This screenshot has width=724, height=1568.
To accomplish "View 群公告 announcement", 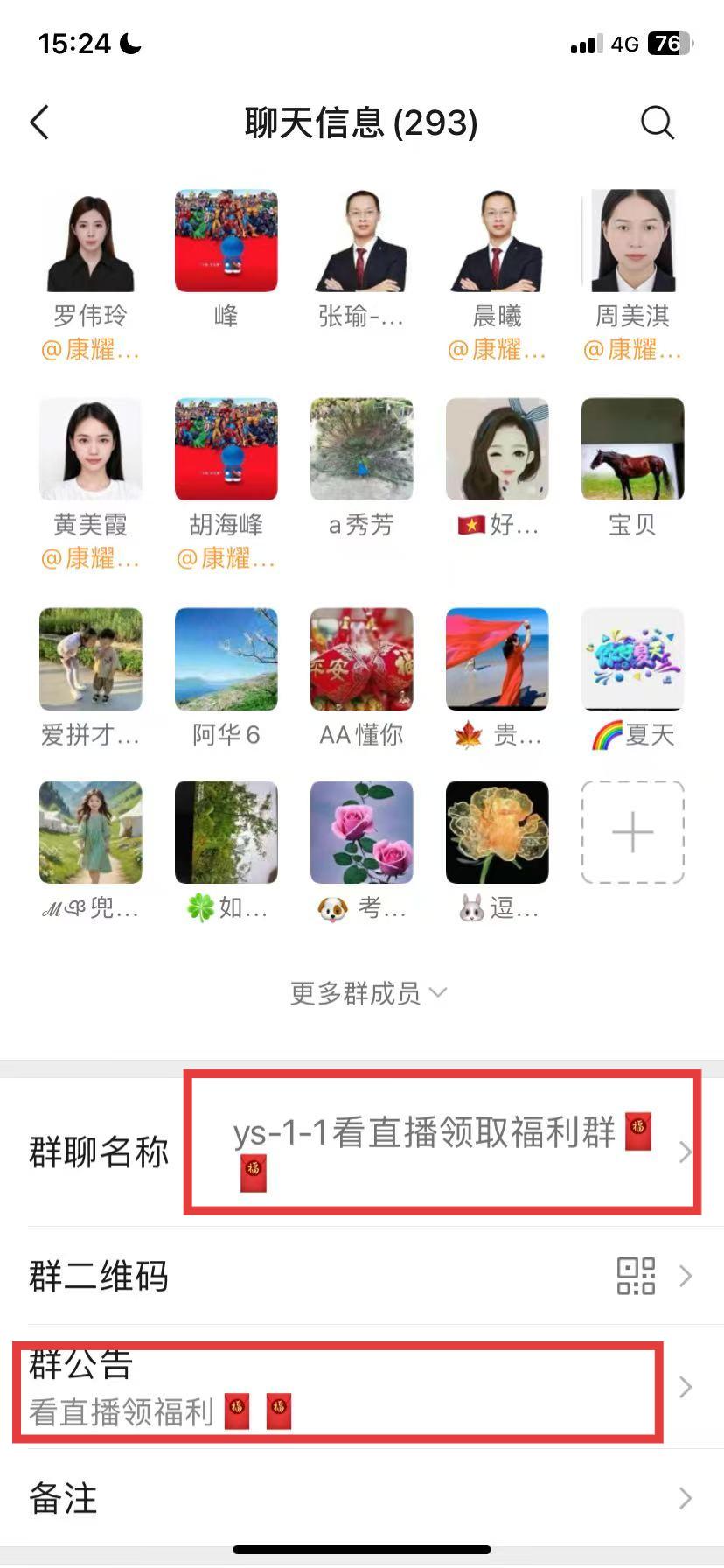I will click(362, 1388).
